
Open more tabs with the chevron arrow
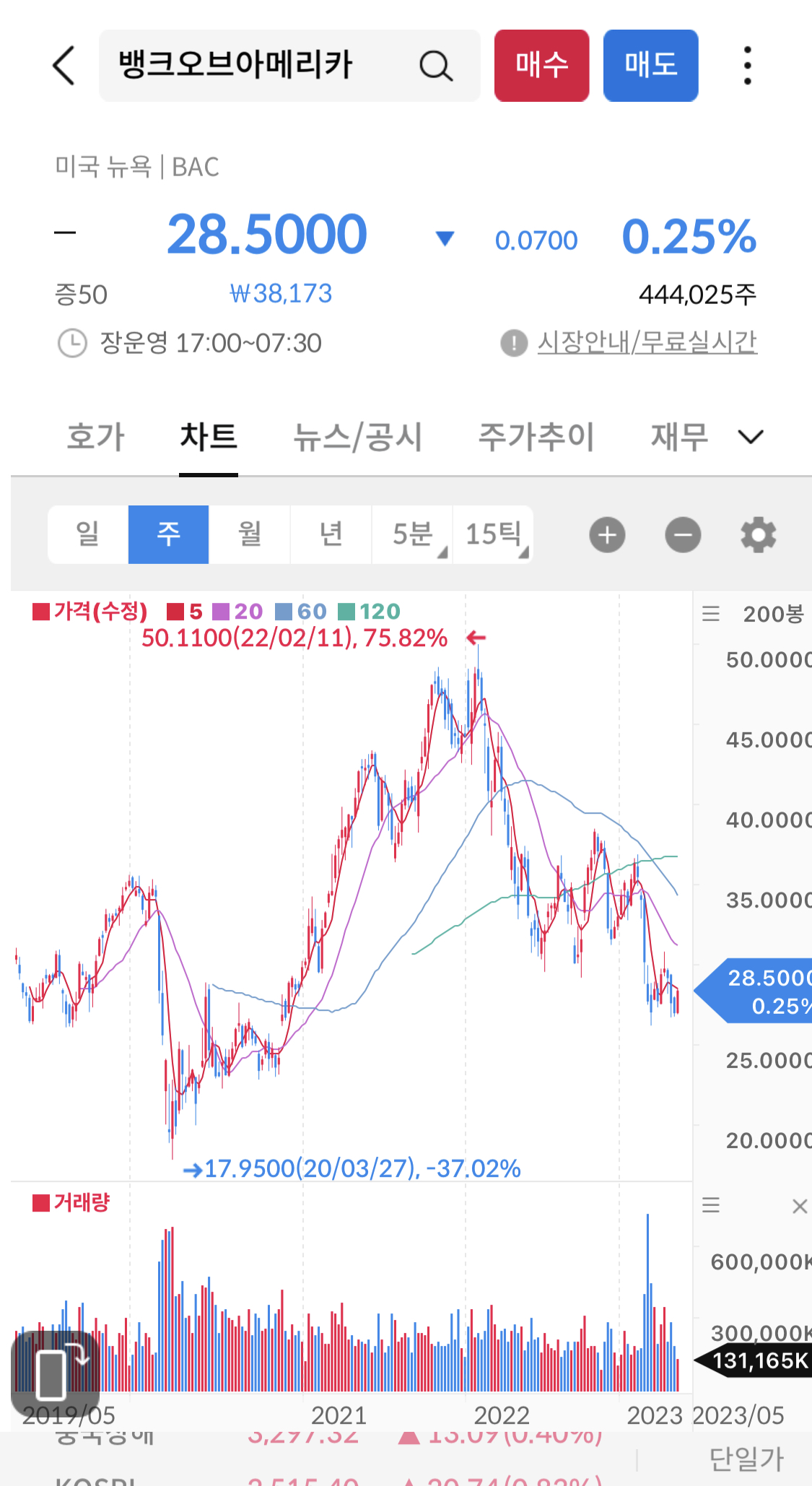click(749, 437)
